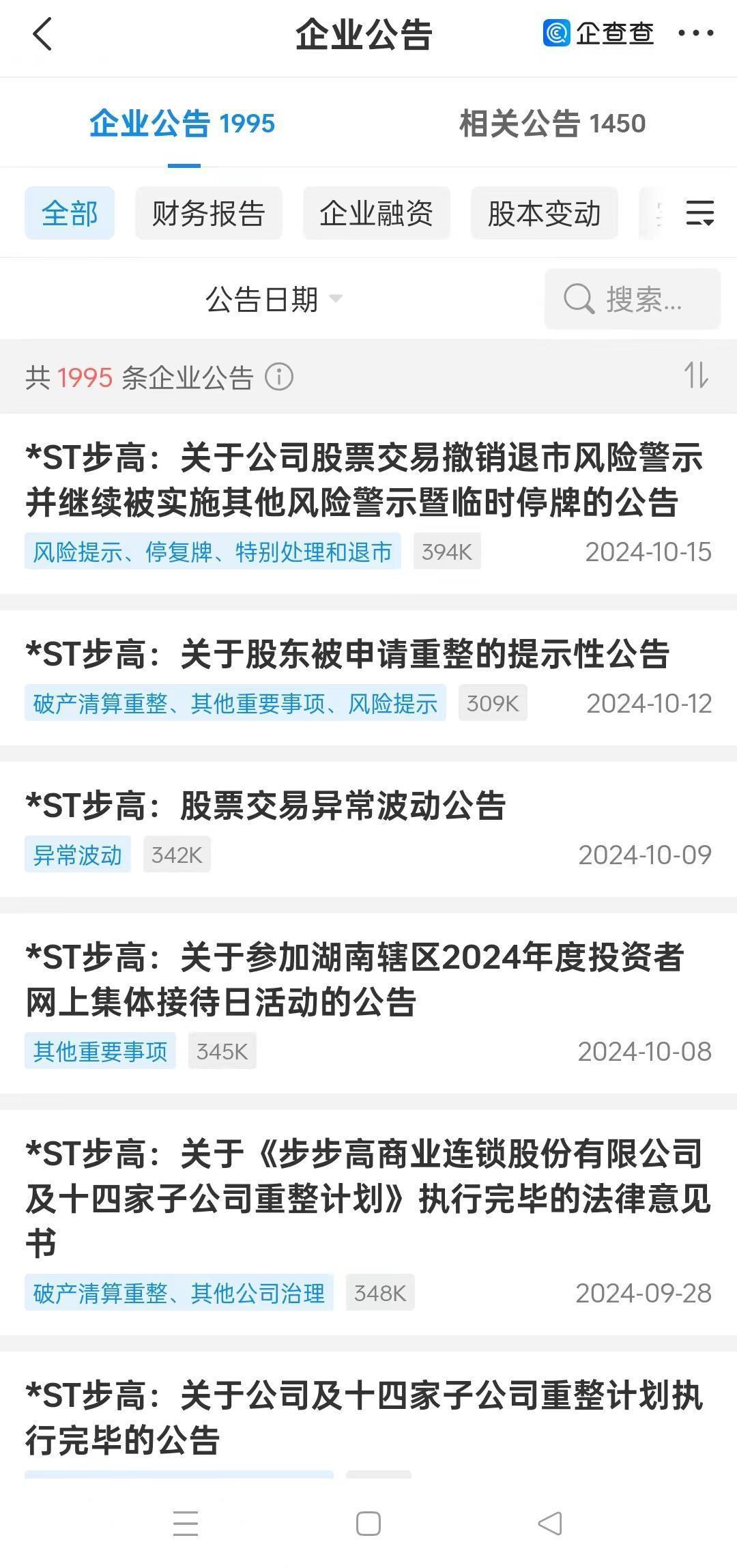Filter announcements by 企业融资
737x1568 pixels.
click(x=376, y=214)
